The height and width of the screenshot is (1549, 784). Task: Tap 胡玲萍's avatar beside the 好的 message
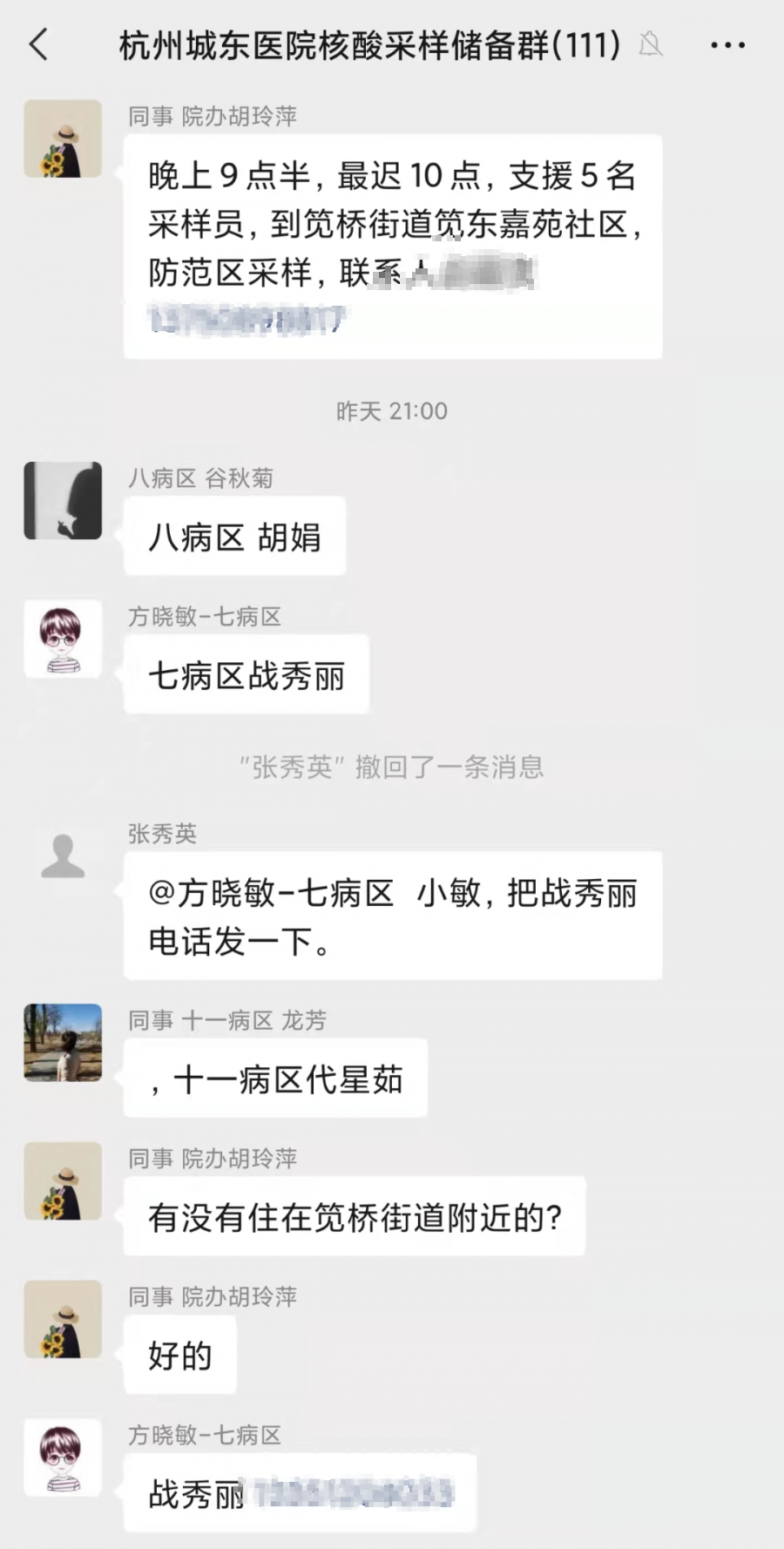(x=63, y=1320)
